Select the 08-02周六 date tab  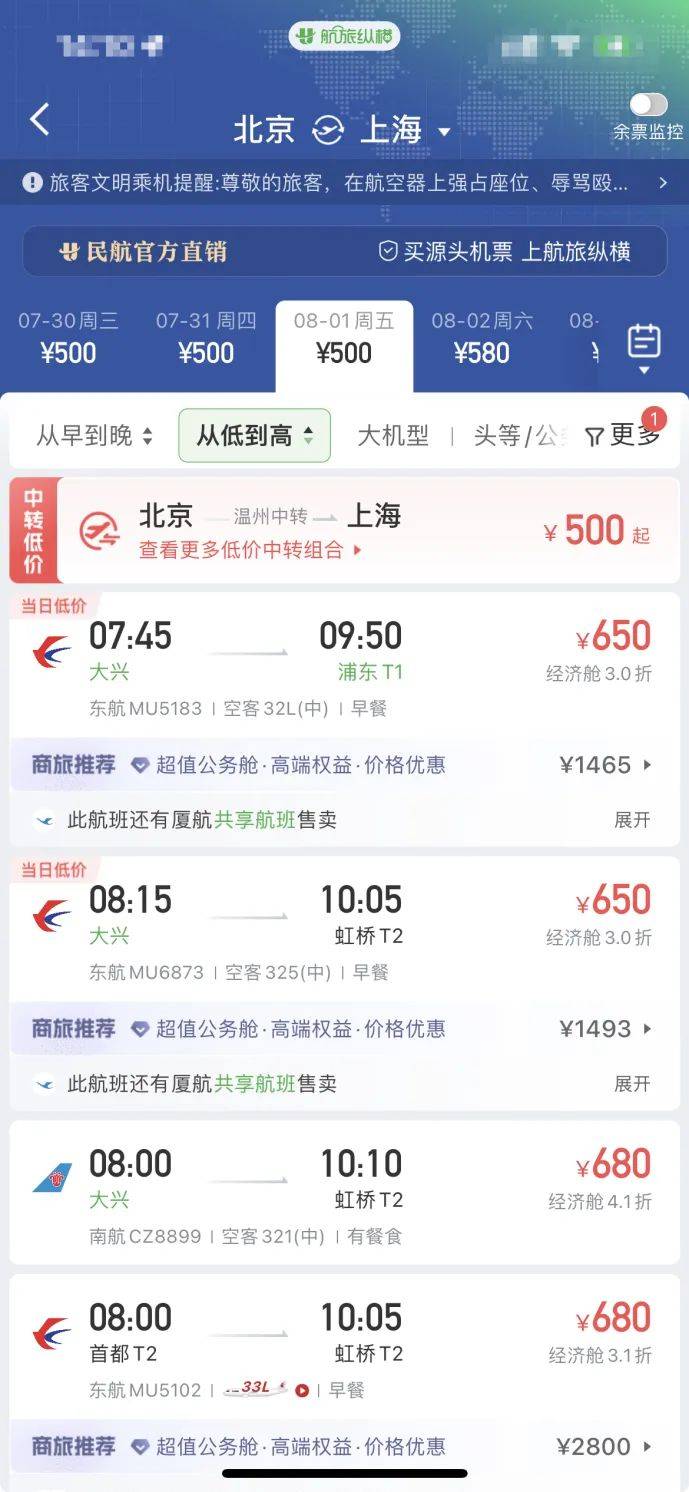481,338
